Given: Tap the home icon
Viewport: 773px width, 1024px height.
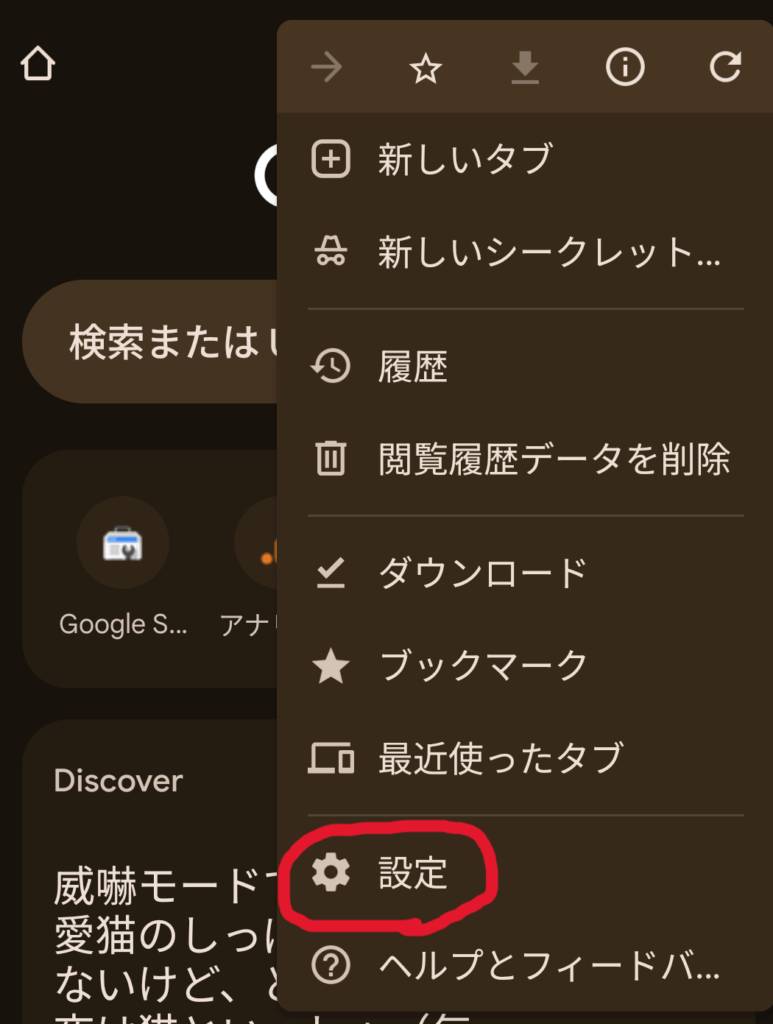Looking at the screenshot, I should coord(38,66).
